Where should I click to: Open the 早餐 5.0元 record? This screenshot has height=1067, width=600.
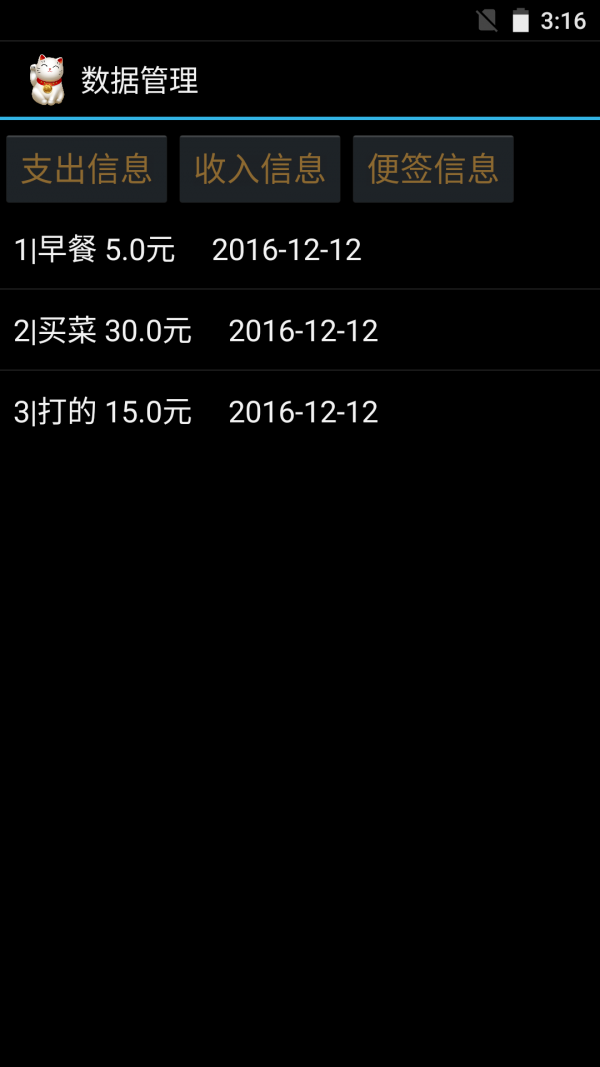pos(300,250)
